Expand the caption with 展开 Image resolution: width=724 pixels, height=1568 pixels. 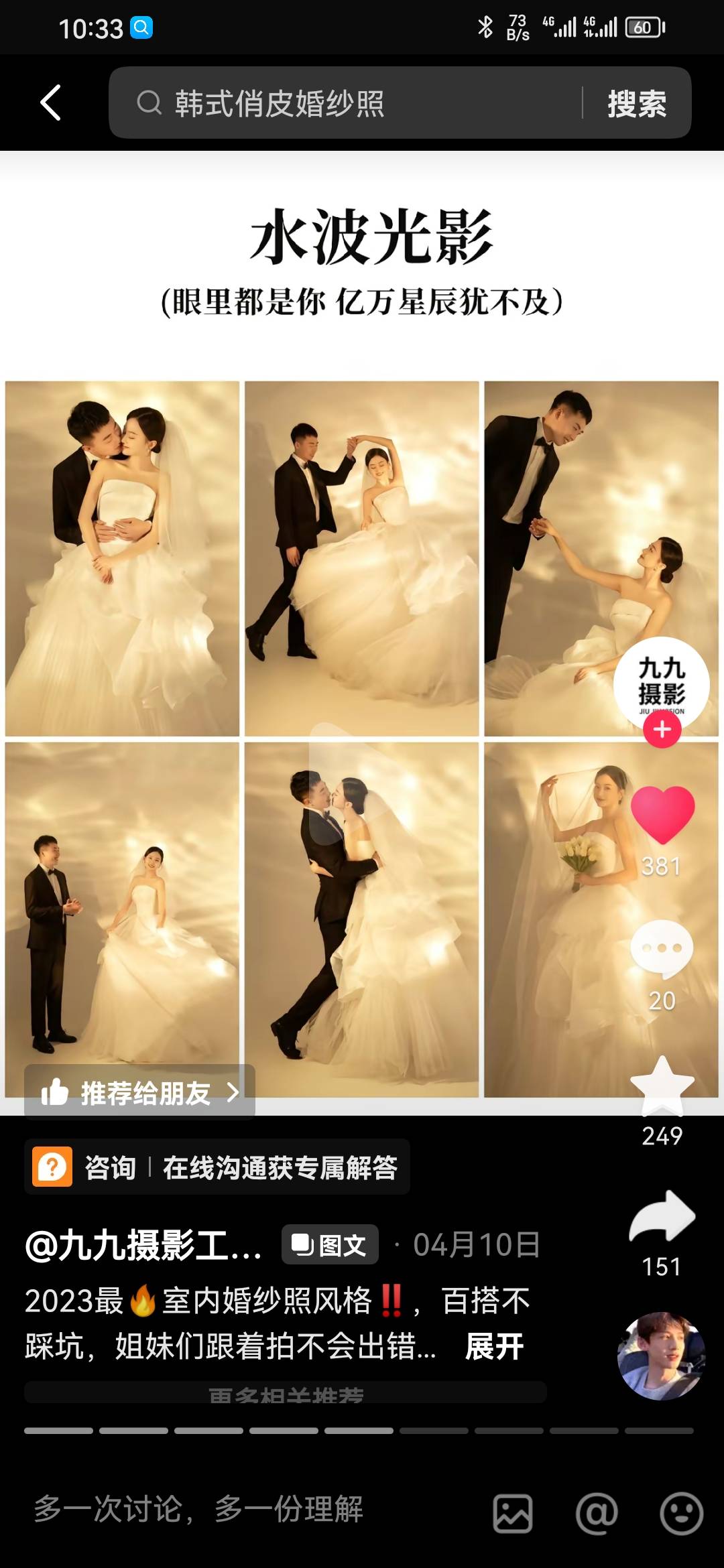pyautogui.click(x=494, y=1346)
